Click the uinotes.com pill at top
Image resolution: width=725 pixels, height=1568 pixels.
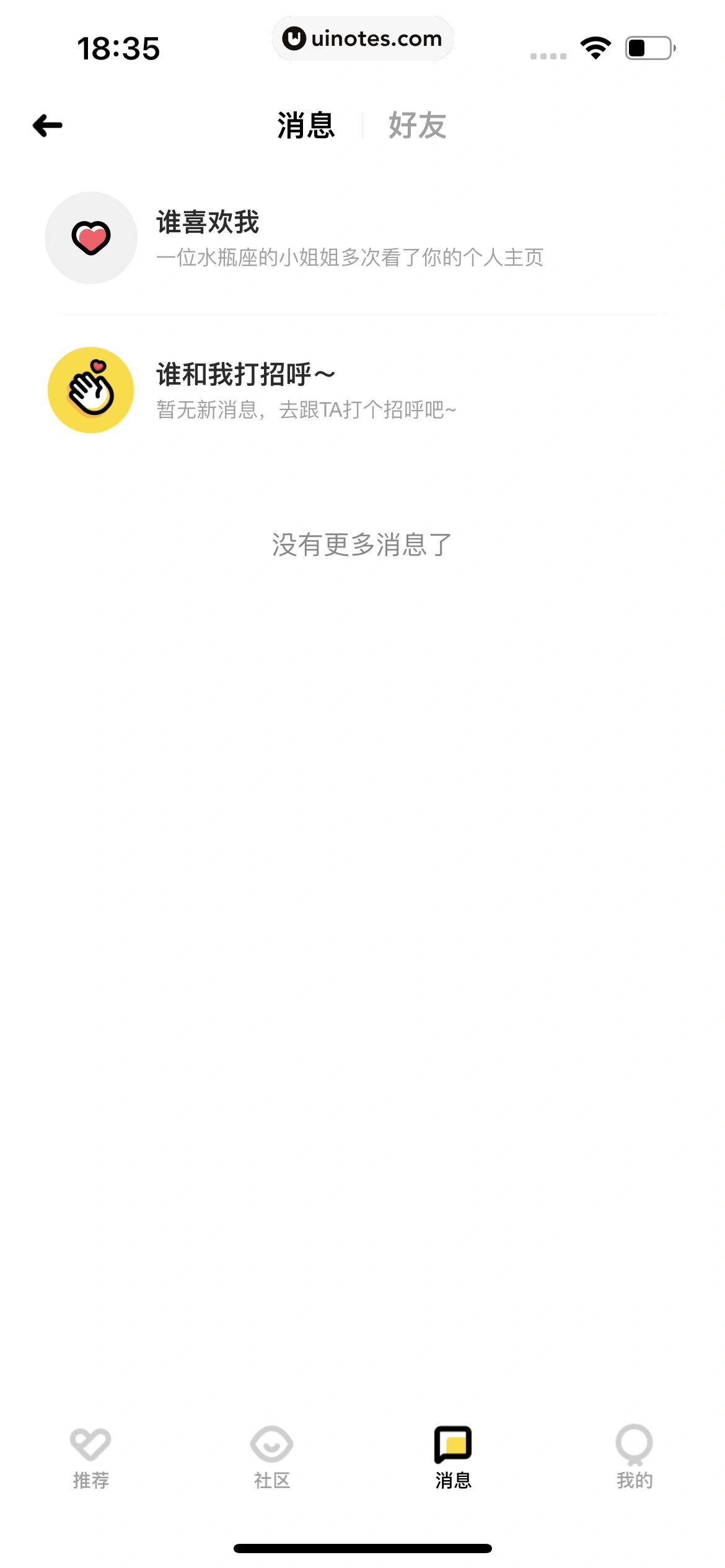[362, 38]
